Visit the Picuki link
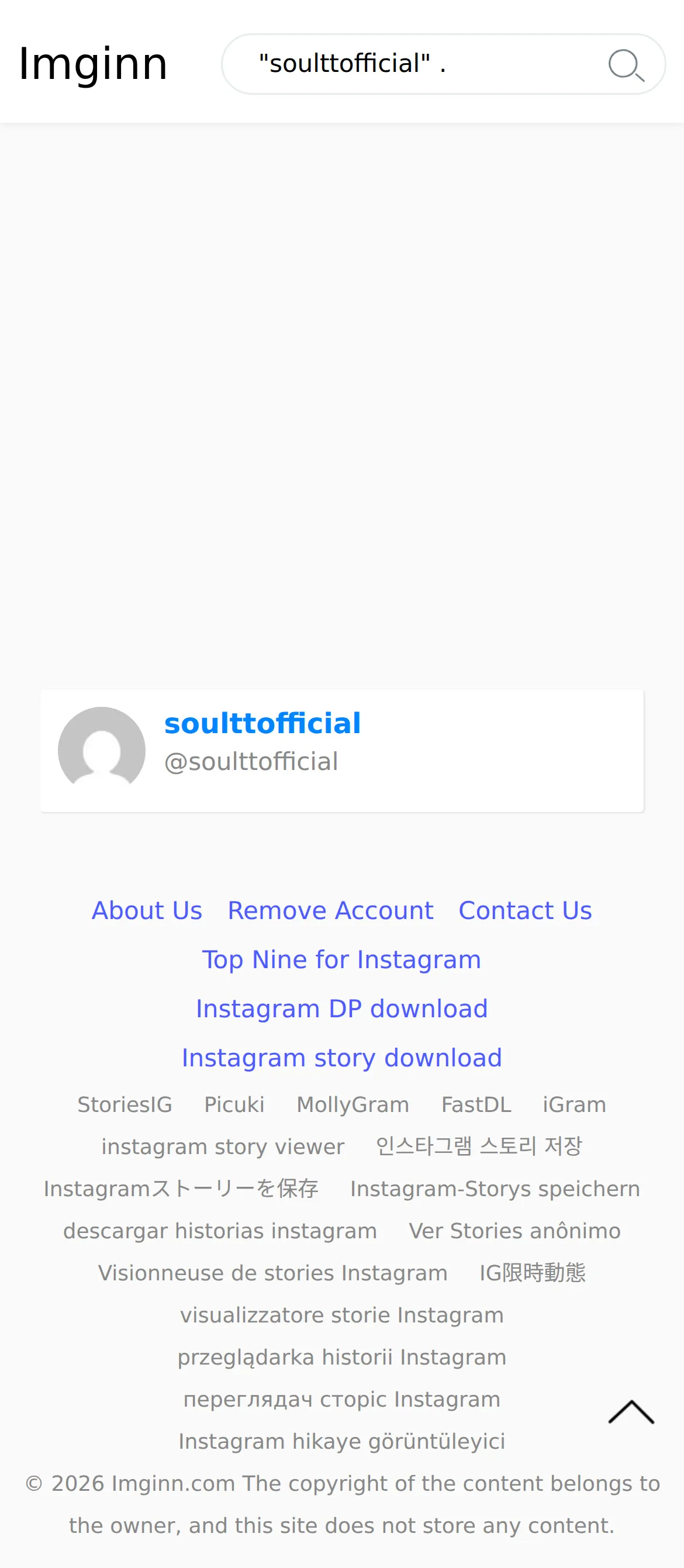This screenshot has height=1568, width=684. click(x=234, y=1104)
